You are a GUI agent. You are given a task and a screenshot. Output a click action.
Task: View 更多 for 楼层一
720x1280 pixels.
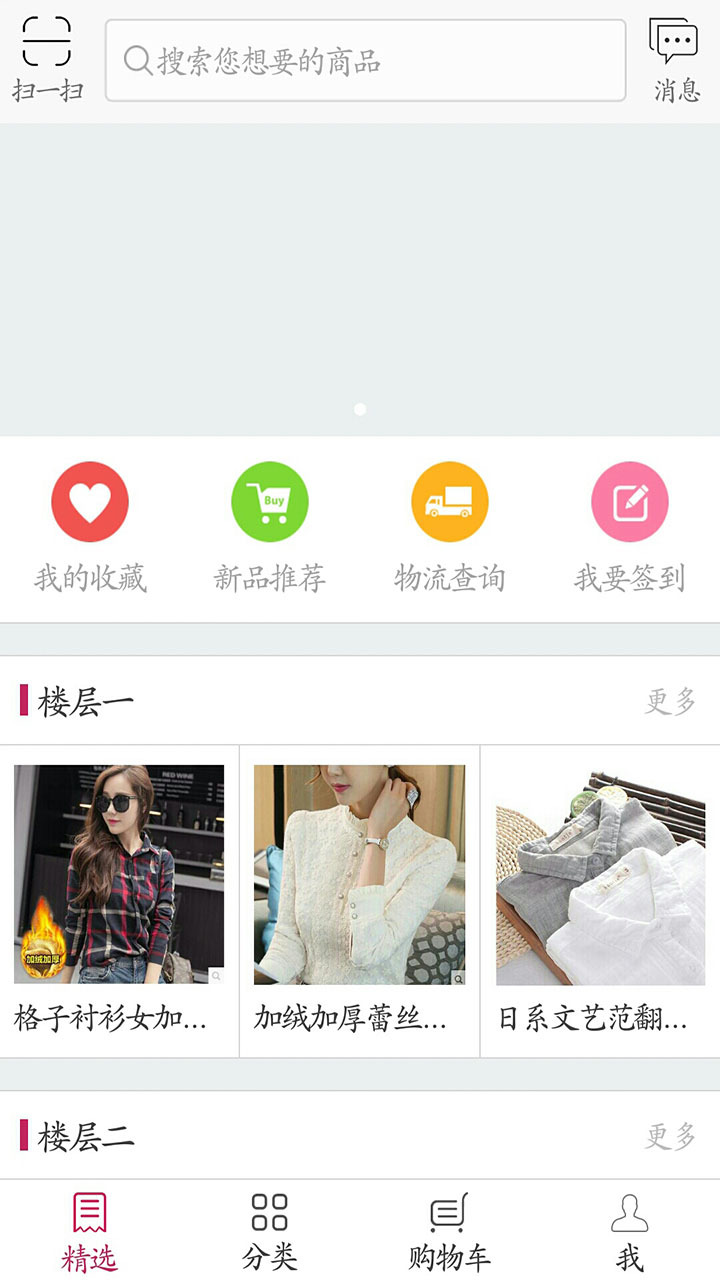point(670,701)
